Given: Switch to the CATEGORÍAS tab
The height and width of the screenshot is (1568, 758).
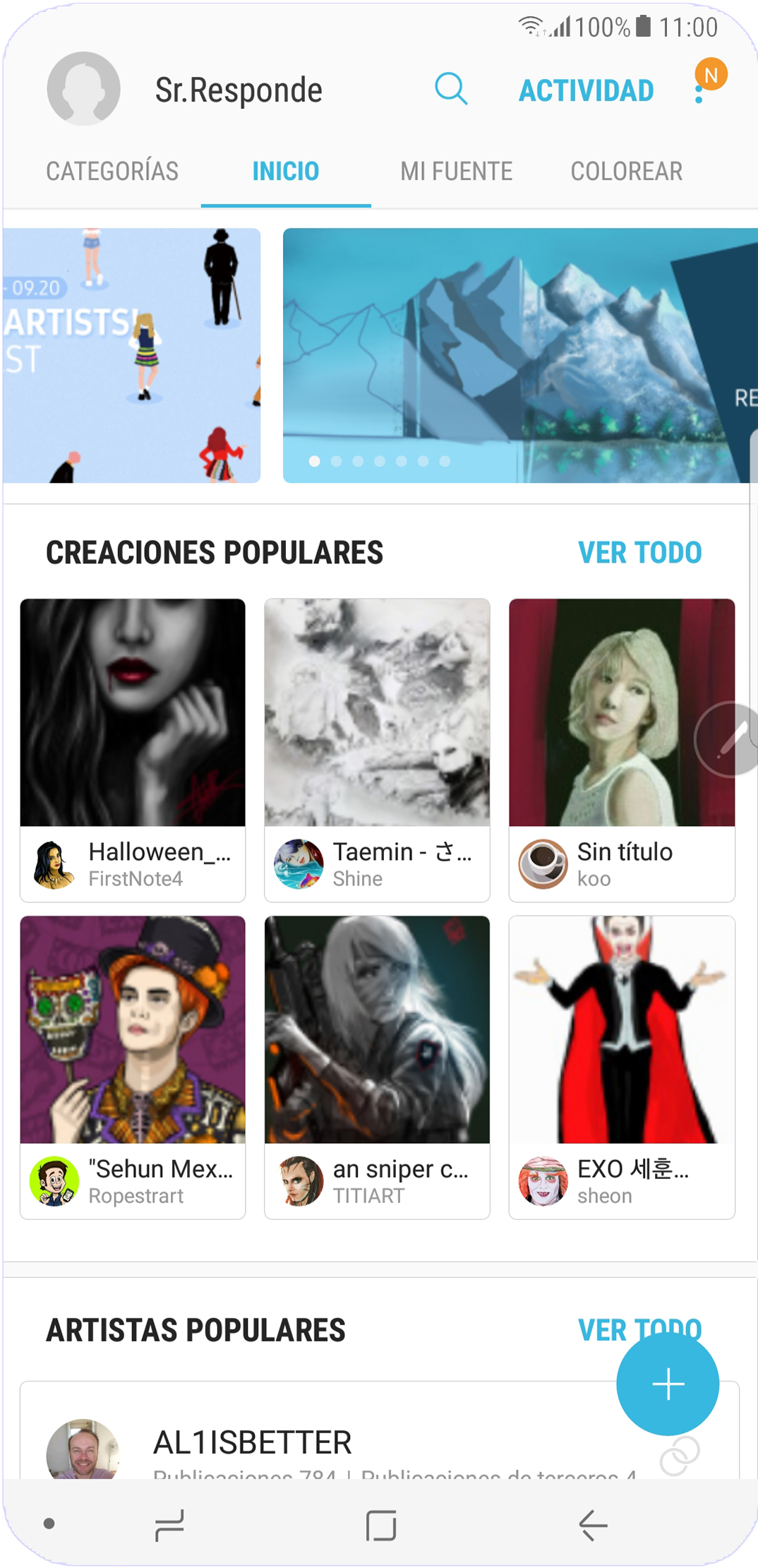Looking at the screenshot, I should click(112, 172).
